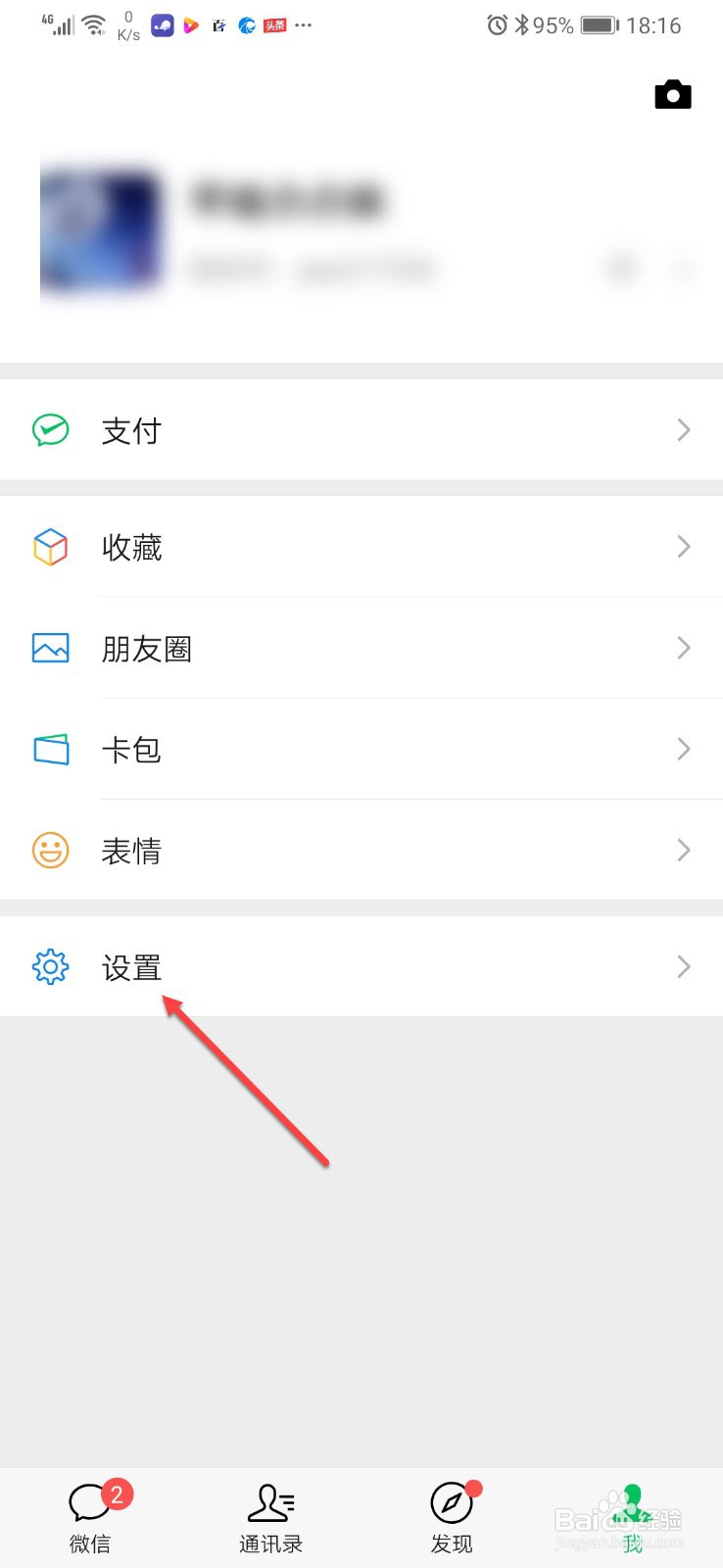Open WeChat Pay via the green payment icon
The image size is (723, 1568).
50,429
